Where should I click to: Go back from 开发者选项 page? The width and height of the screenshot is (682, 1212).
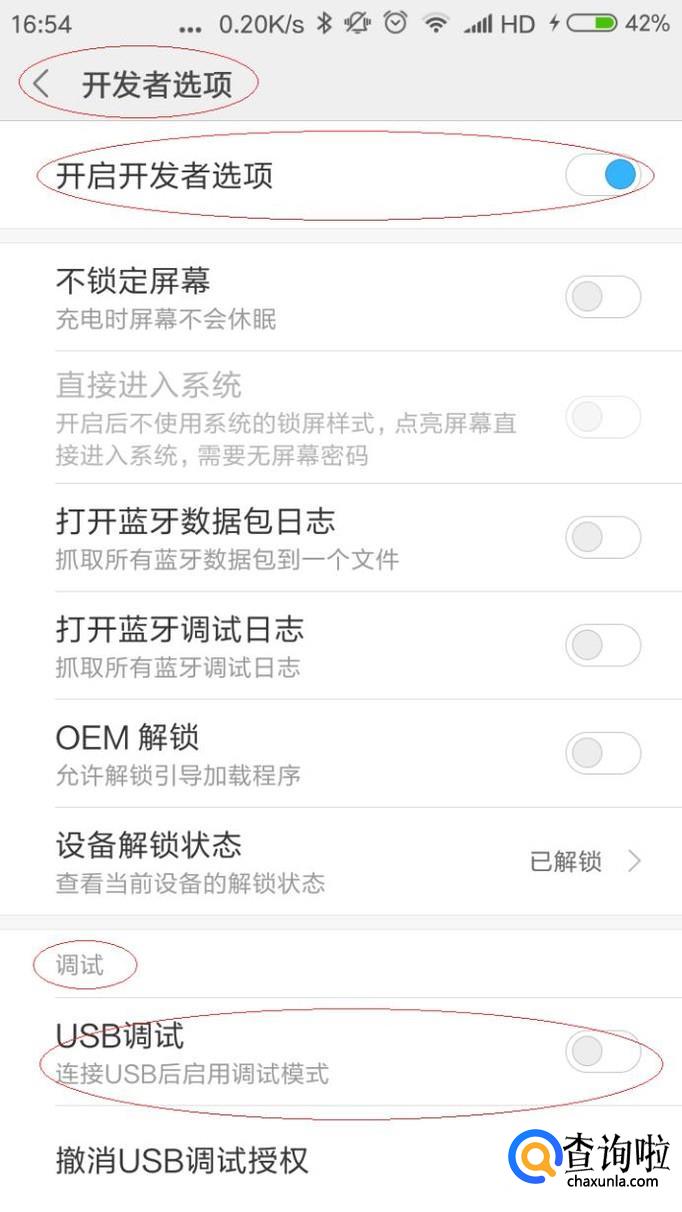click(41, 84)
